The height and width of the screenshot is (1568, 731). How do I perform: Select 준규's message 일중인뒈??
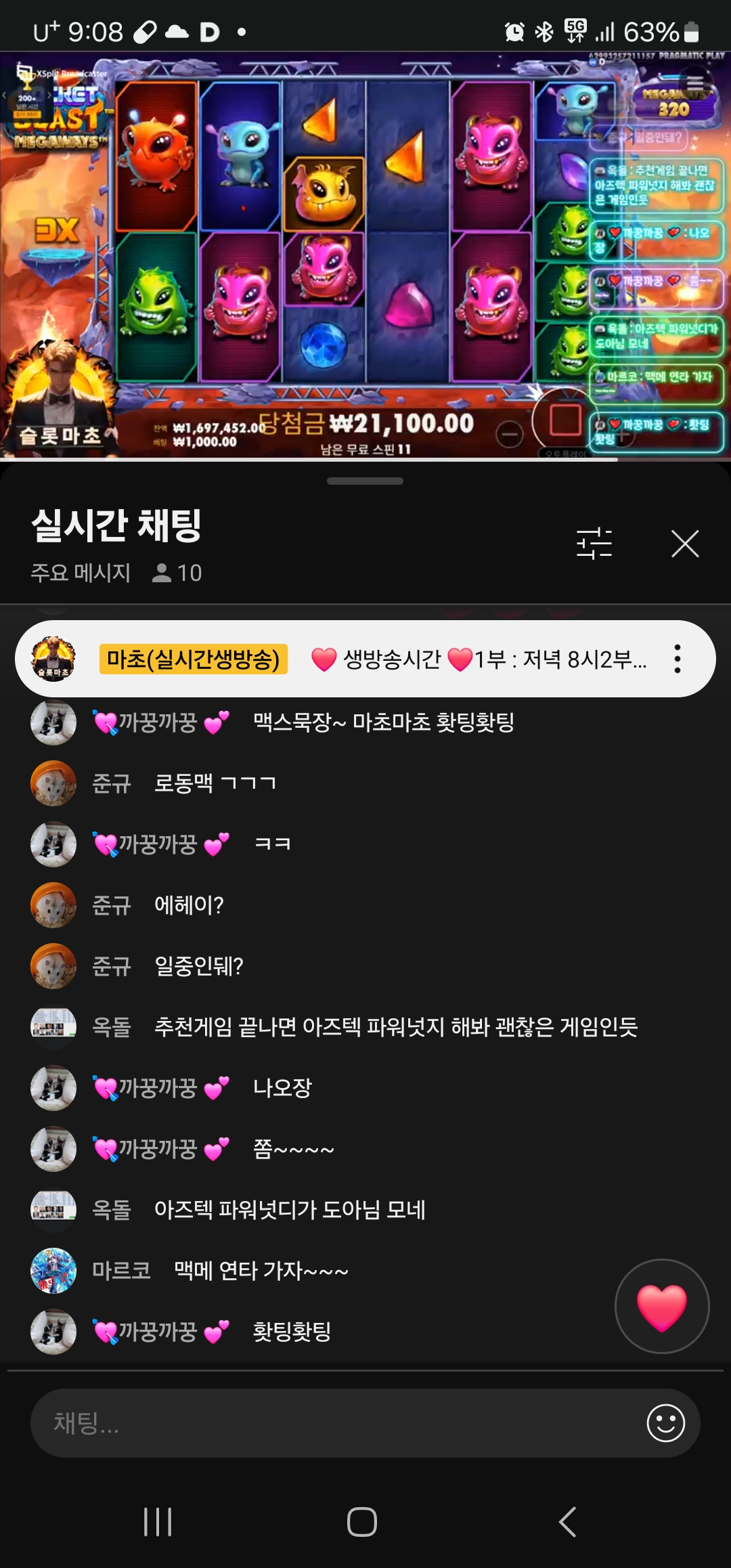point(198,966)
